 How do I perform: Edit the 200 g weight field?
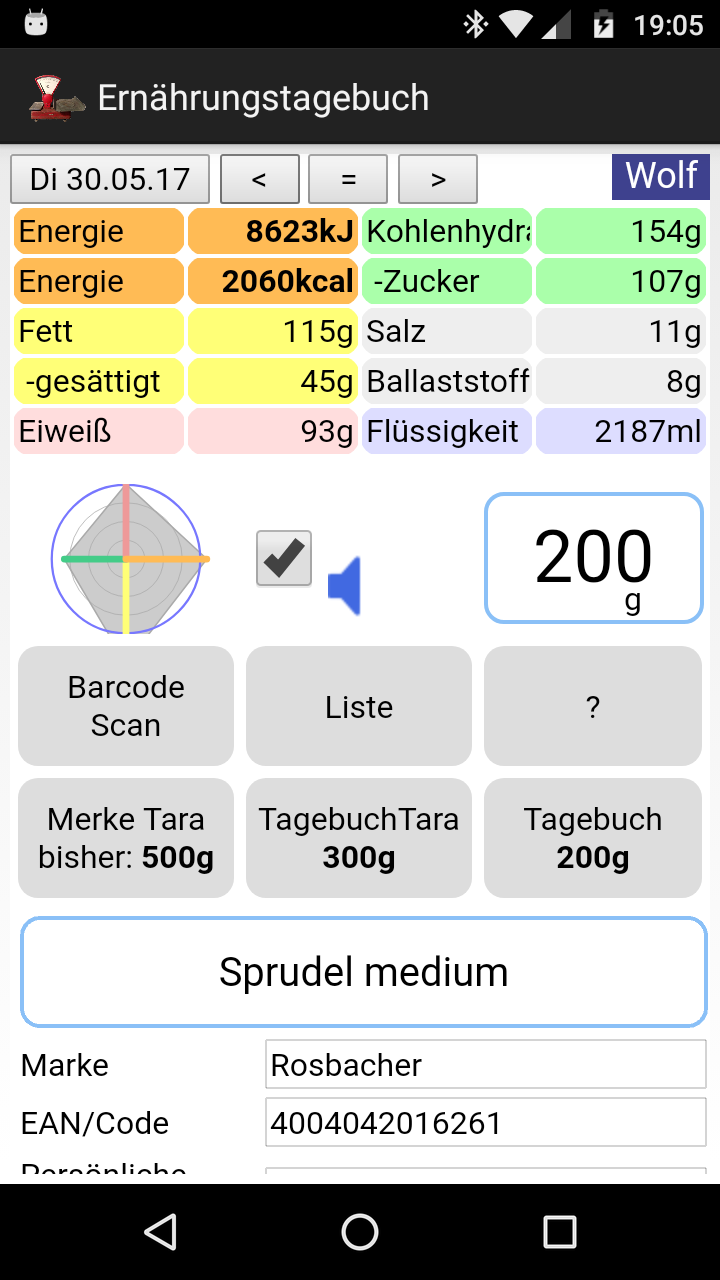click(x=594, y=558)
